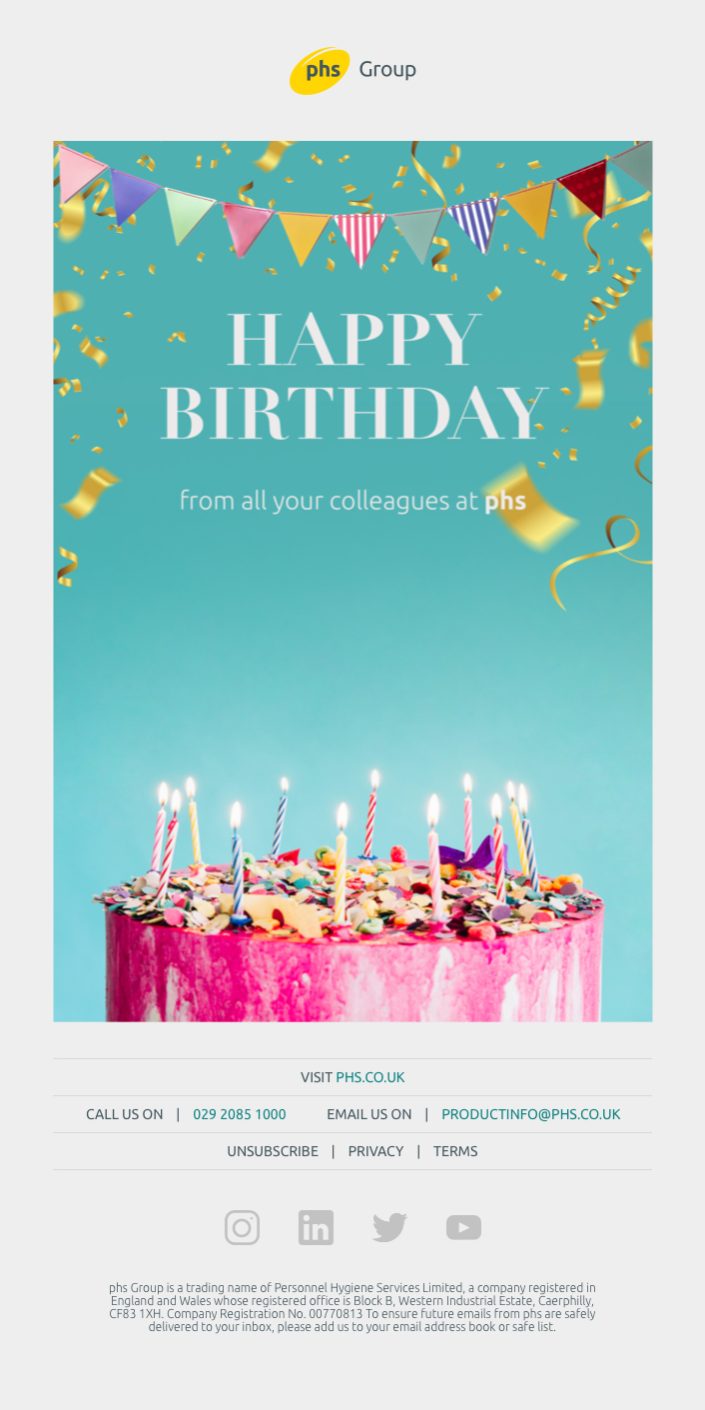The width and height of the screenshot is (705, 1410).
Task: Open the YouTube icon
Action: click(x=463, y=1227)
